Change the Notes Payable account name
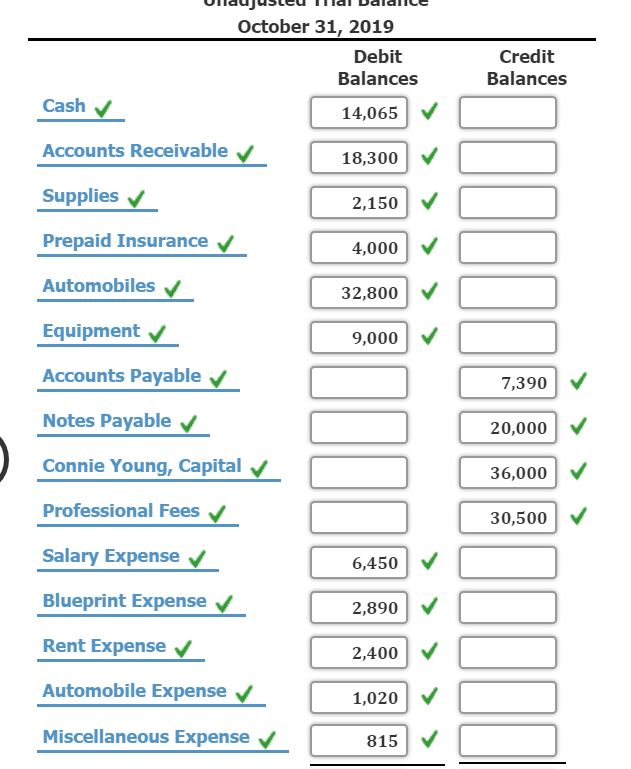Screen dimensions: 631x769 click(x=107, y=421)
